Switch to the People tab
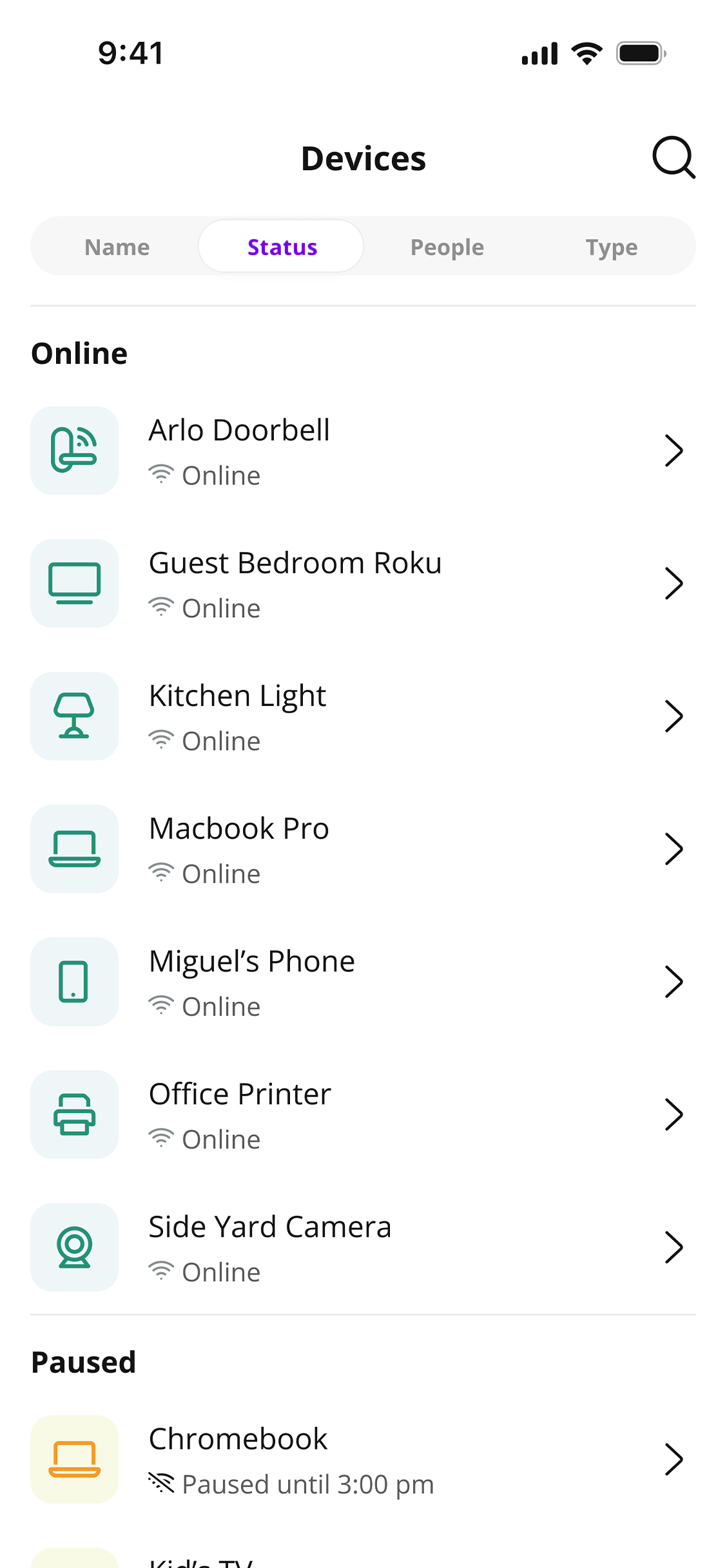The width and height of the screenshot is (727, 1568). pos(447,247)
